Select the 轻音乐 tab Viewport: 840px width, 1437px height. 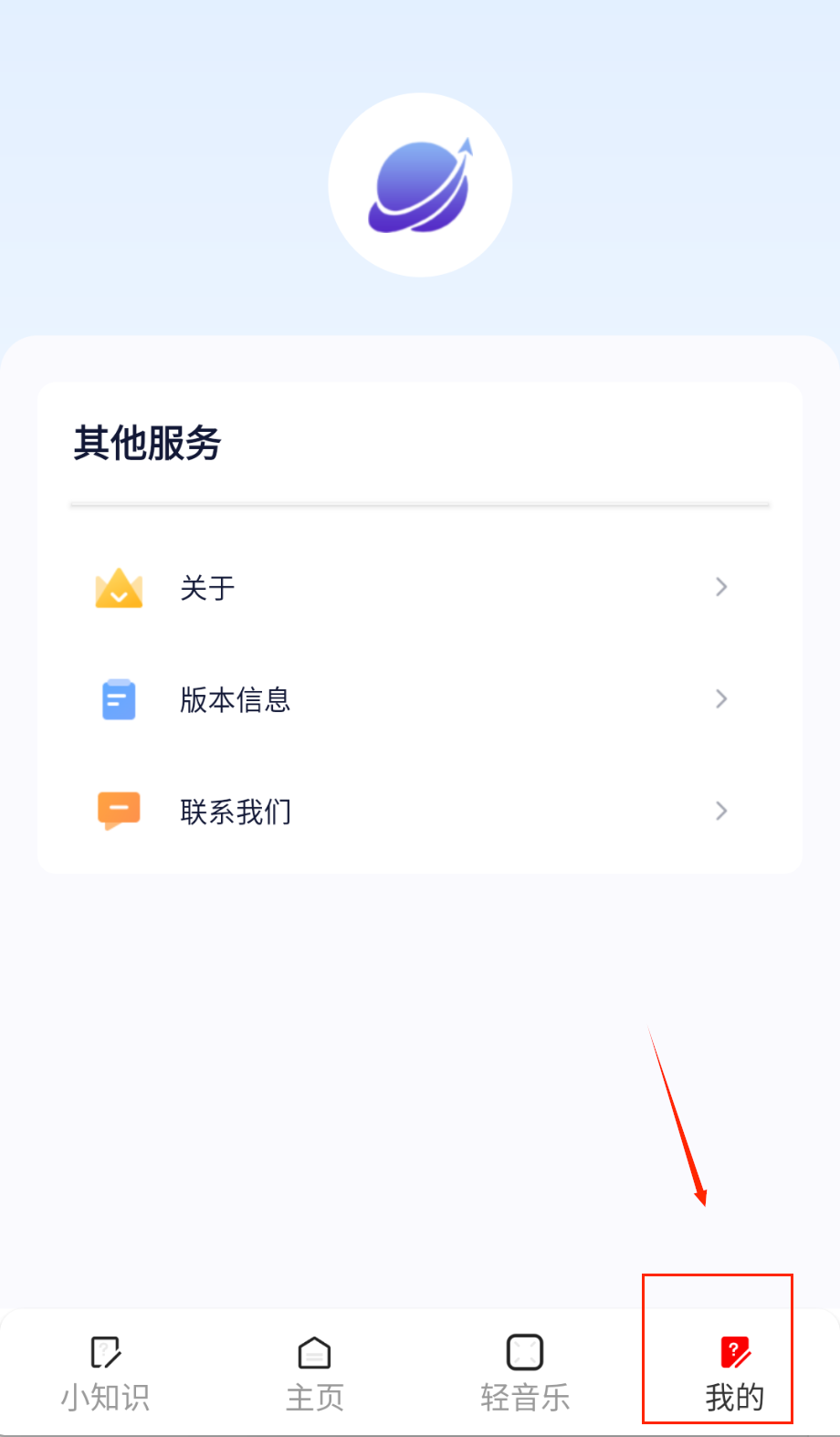[525, 1372]
